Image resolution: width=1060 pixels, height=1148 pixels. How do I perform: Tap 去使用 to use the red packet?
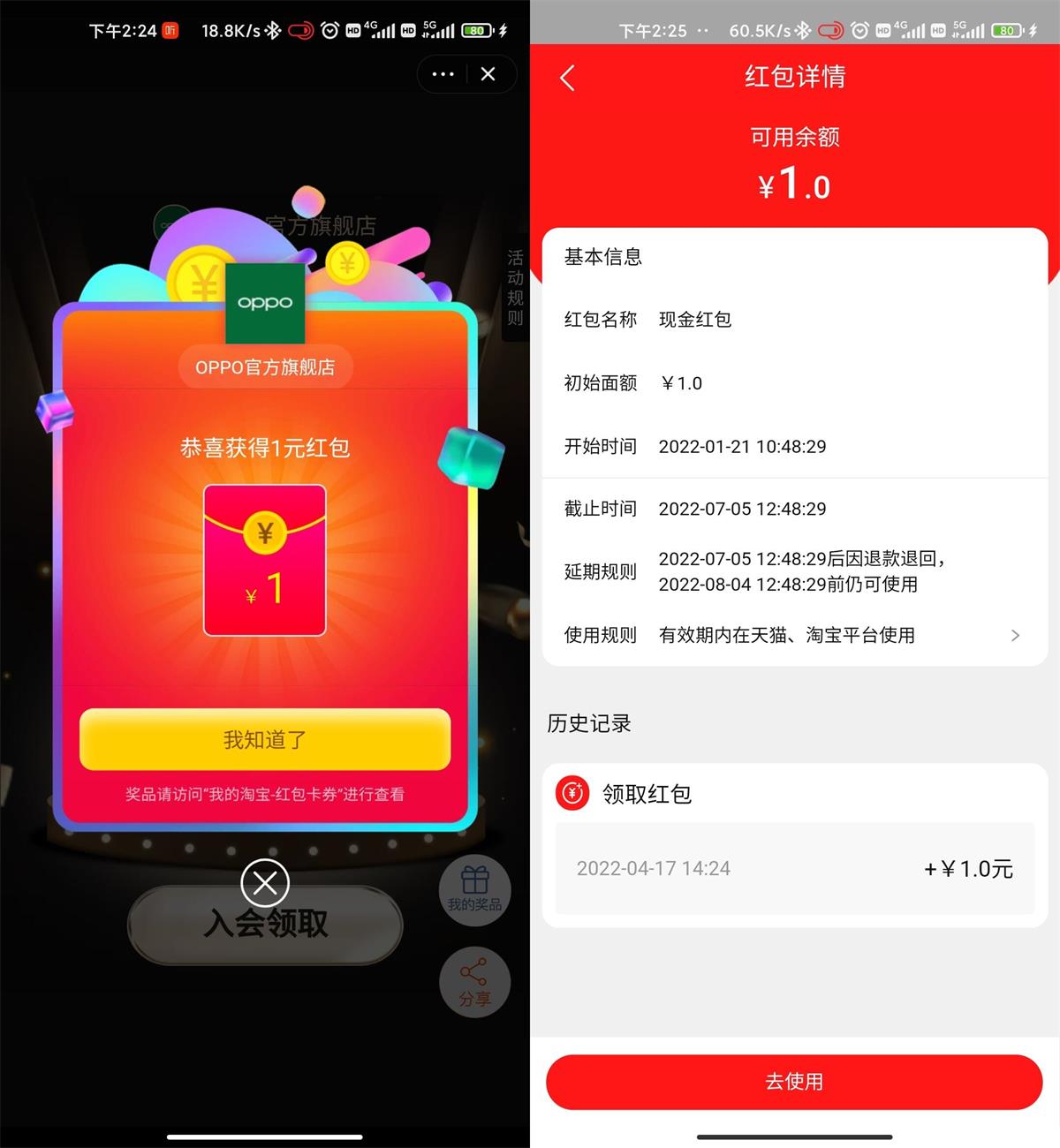point(793,1082)
